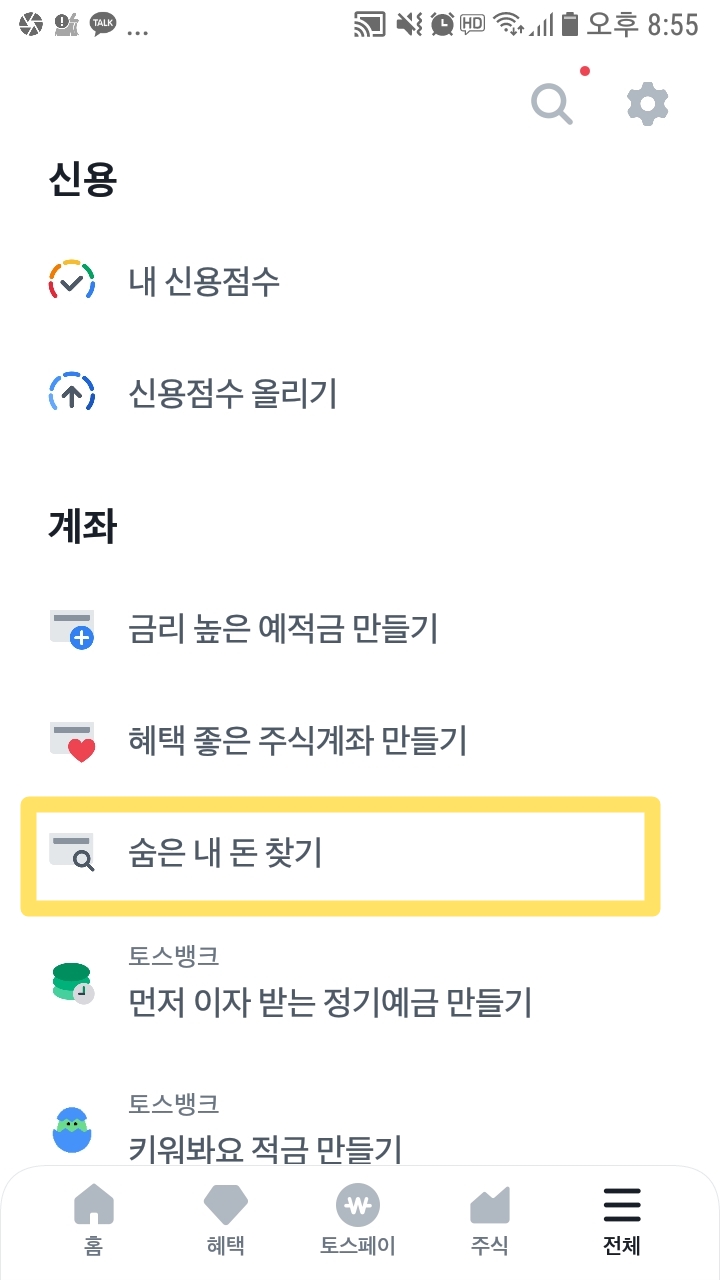Image resolution: width=720 pixels, height=1280 pixels.
Task: Select the 전체 tab
Action: 621,1220
